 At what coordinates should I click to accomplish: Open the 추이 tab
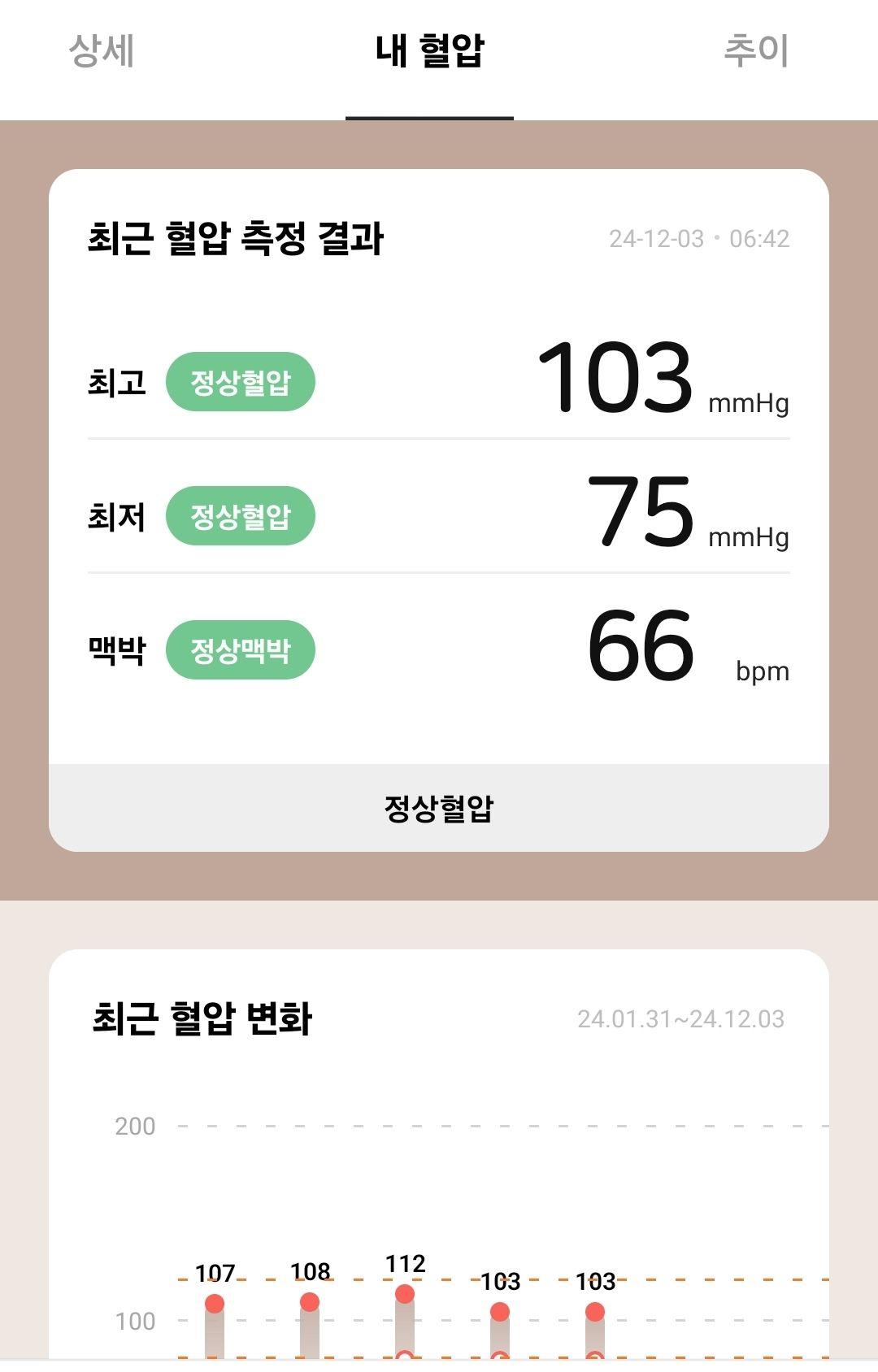pyautogui.click(x=755, y=51)
